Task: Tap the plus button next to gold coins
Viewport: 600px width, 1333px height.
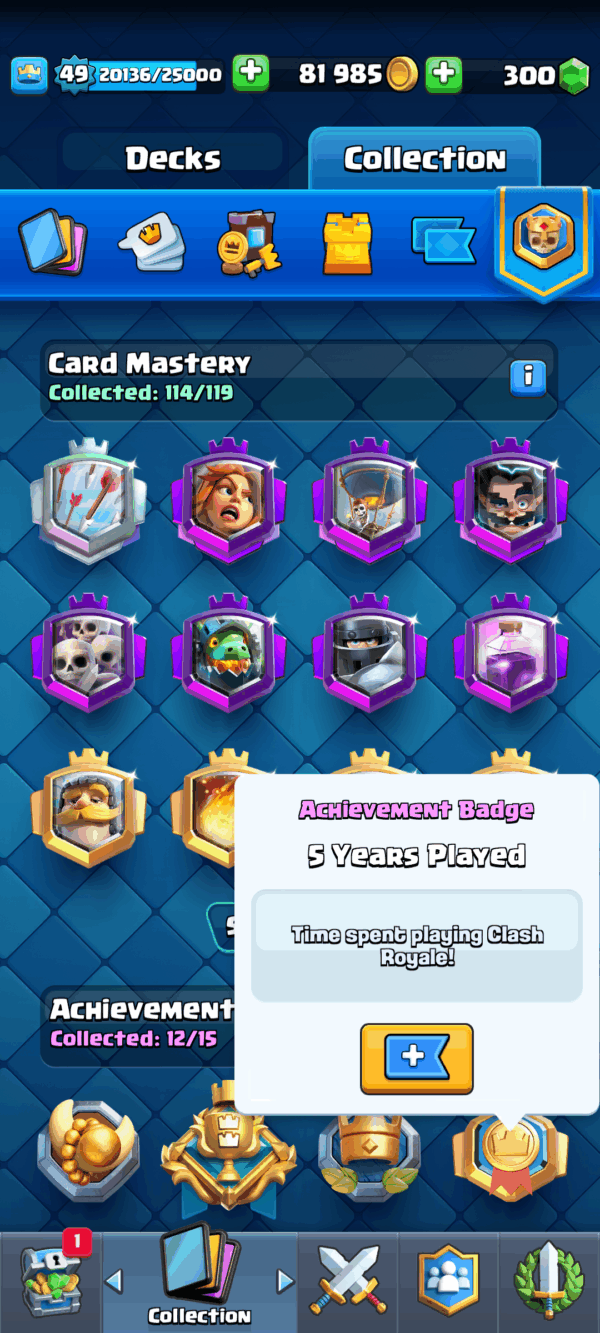Action: tap(443, 73)
